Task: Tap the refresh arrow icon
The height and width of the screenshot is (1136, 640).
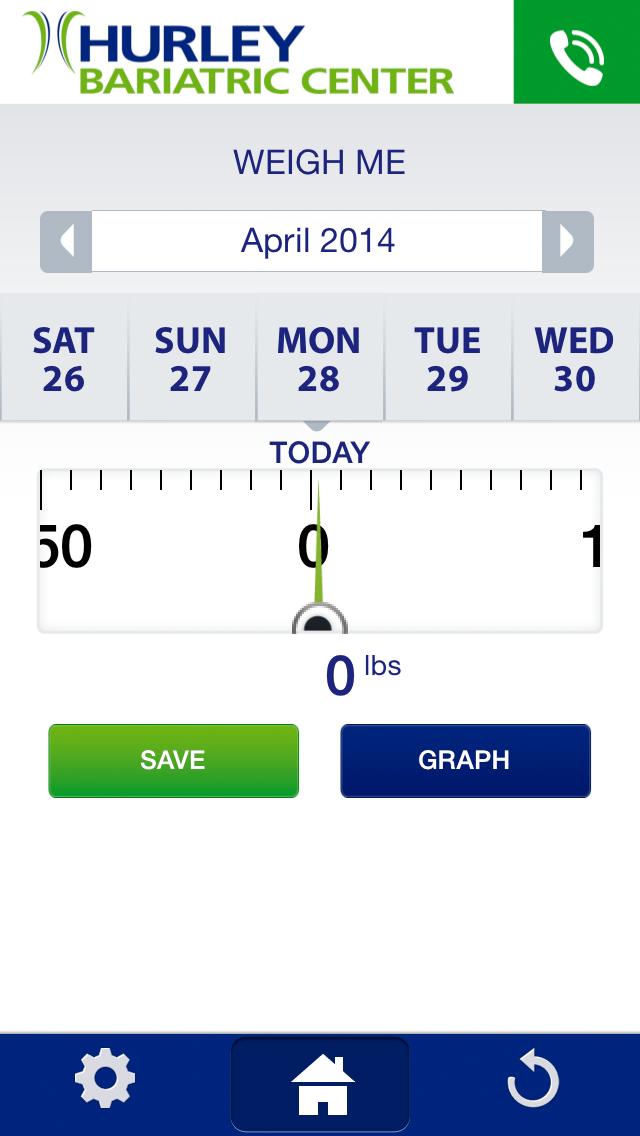Action: tap(532, 1082)
